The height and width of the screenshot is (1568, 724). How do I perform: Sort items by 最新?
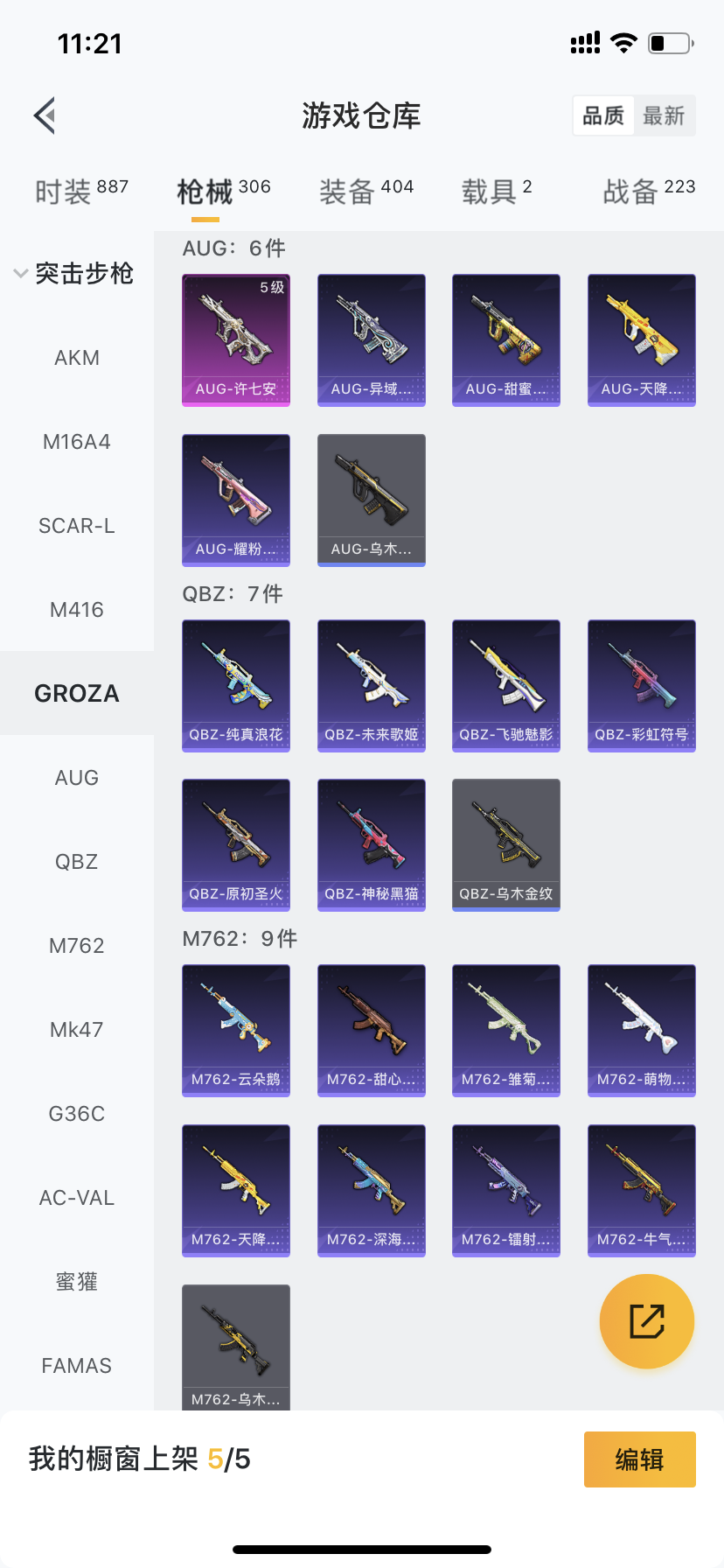(664, 115)
